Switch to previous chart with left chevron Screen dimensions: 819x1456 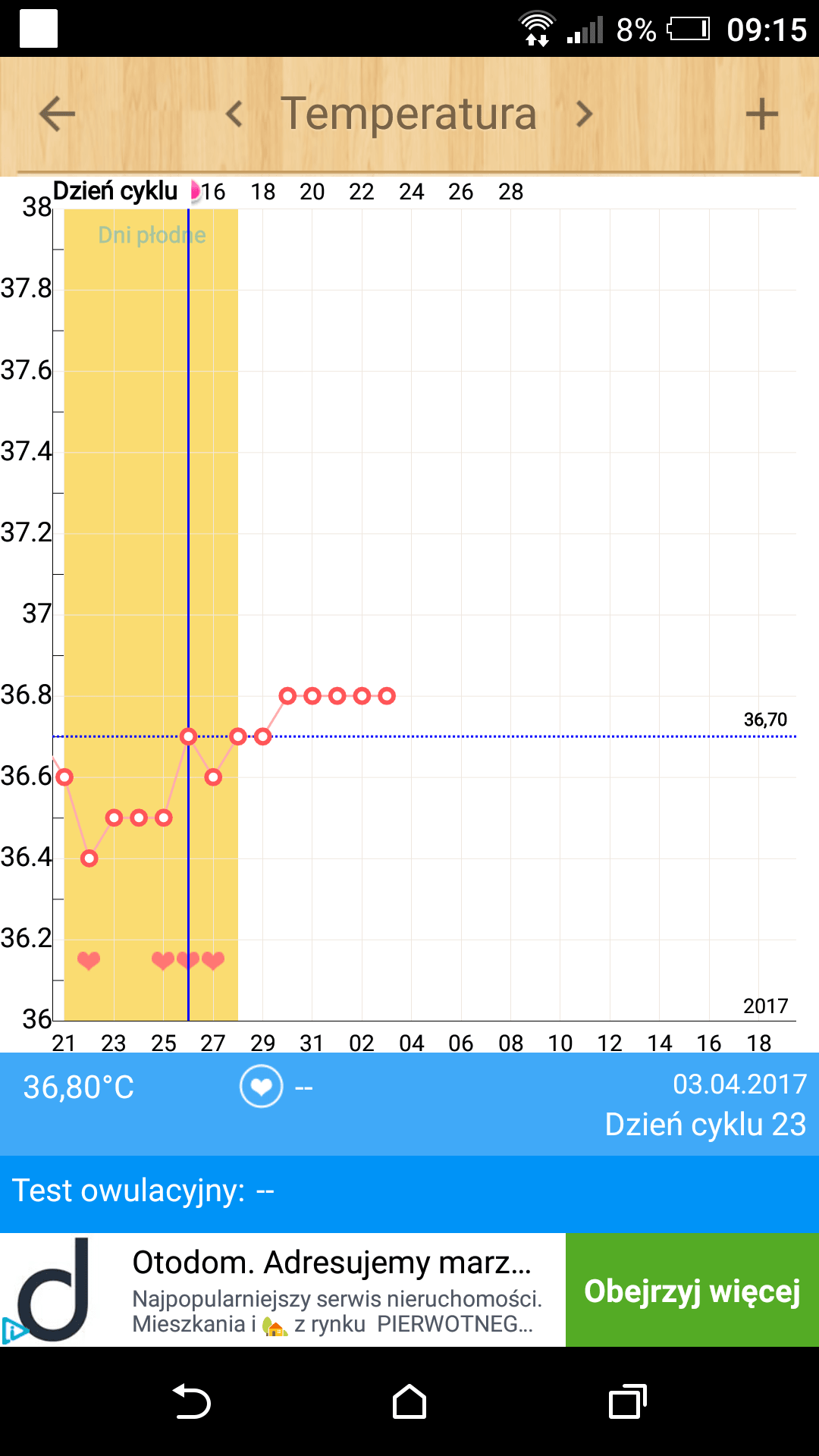pos(234,115)
